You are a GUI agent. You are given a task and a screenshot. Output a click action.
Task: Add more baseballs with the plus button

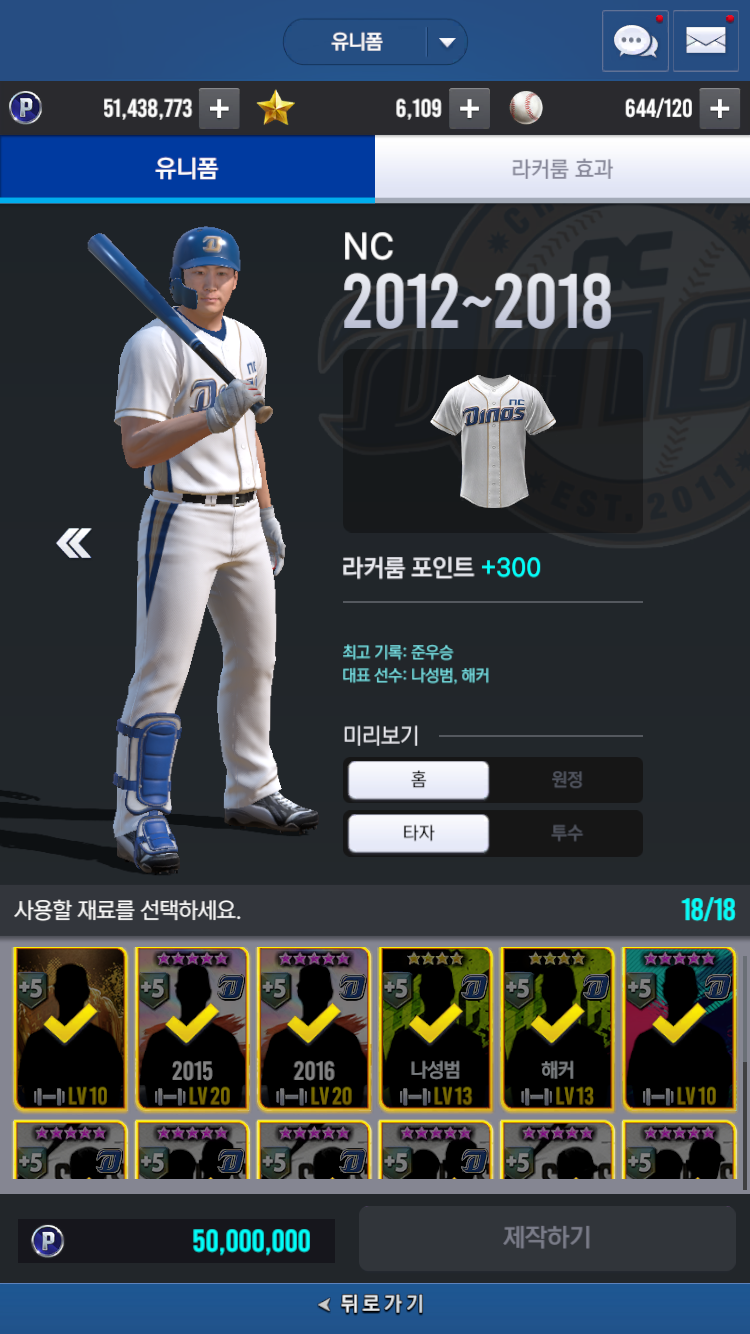click(x=719, y=109)
